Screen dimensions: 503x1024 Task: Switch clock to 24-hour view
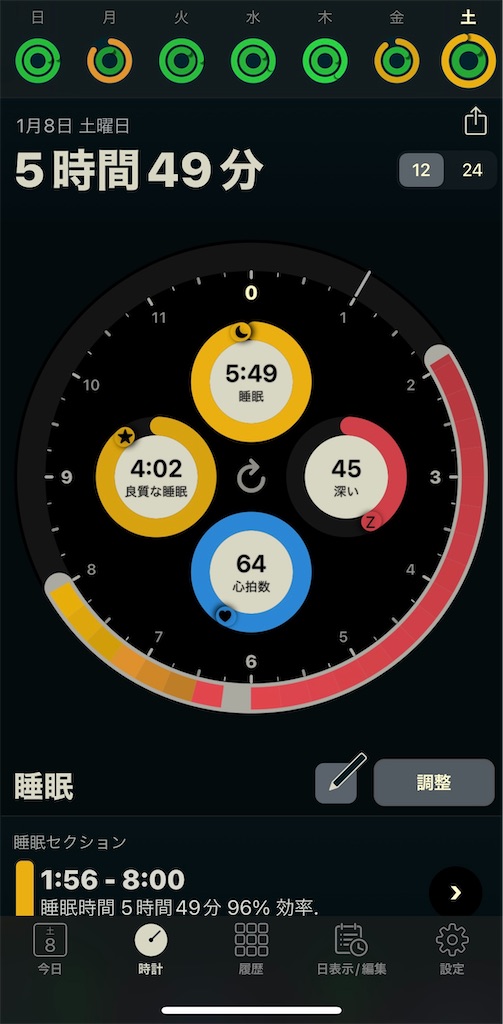472,170
